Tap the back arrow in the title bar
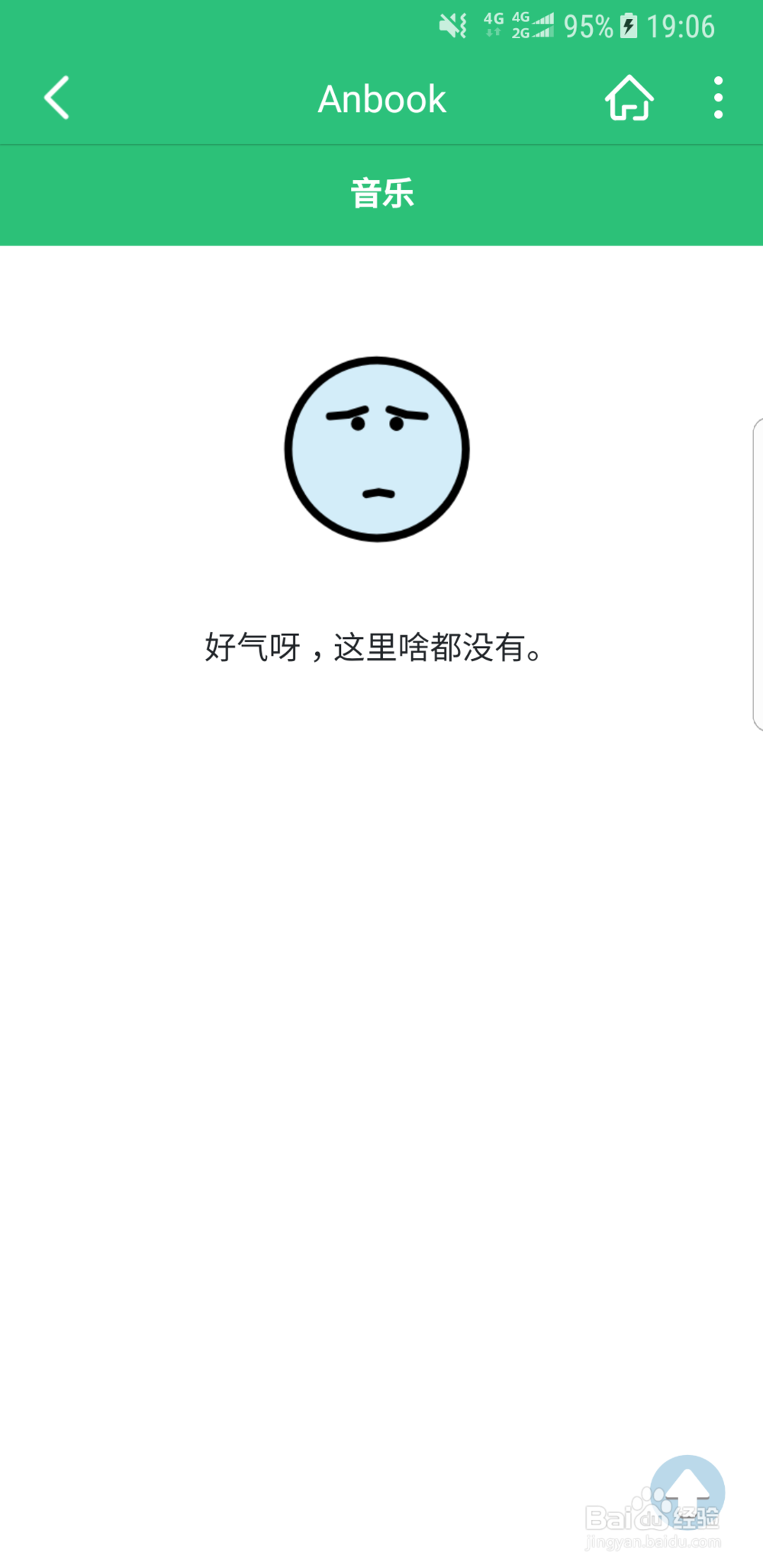Image resolution: width=763 pixels, height=1568 pixels. [55, 98]
